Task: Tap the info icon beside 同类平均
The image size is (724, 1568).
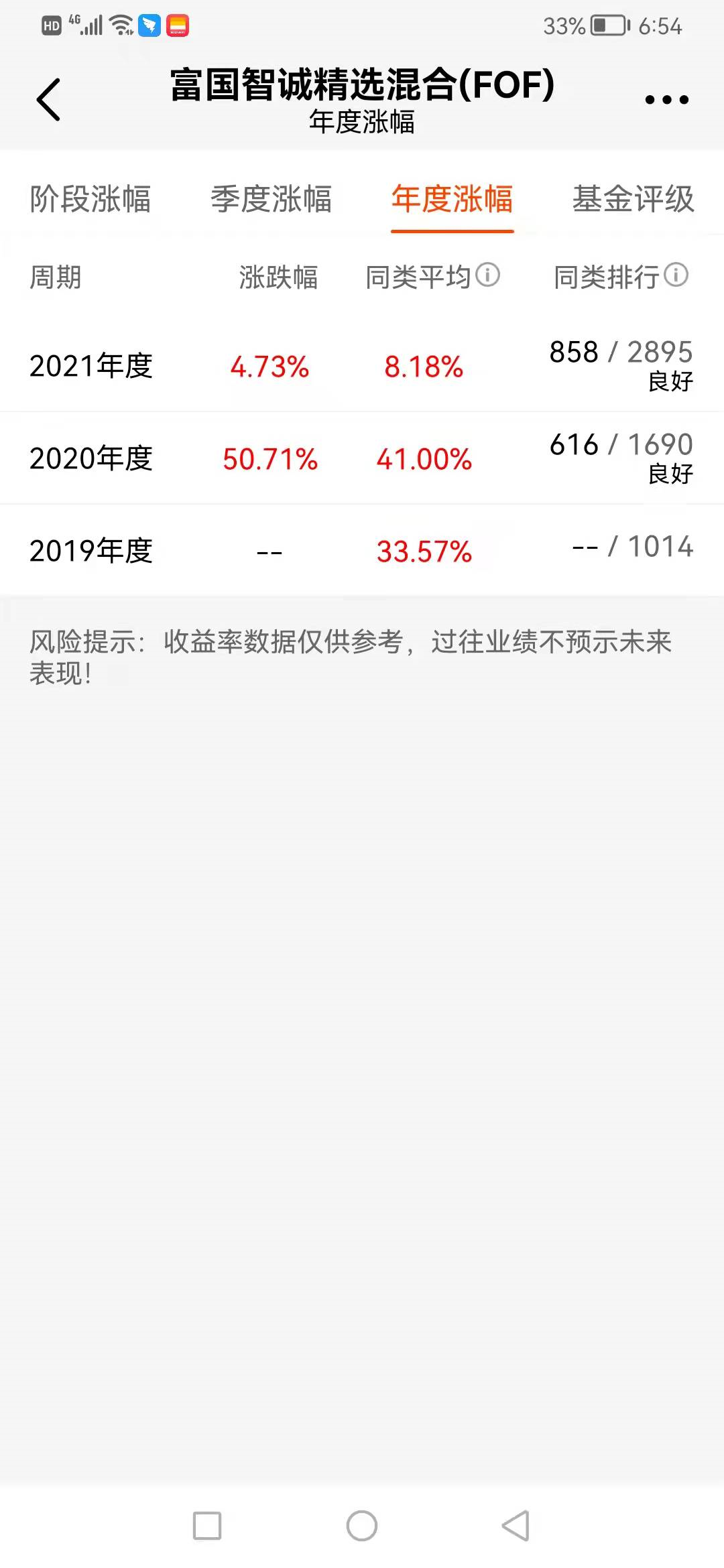Action: pos(488,275)
